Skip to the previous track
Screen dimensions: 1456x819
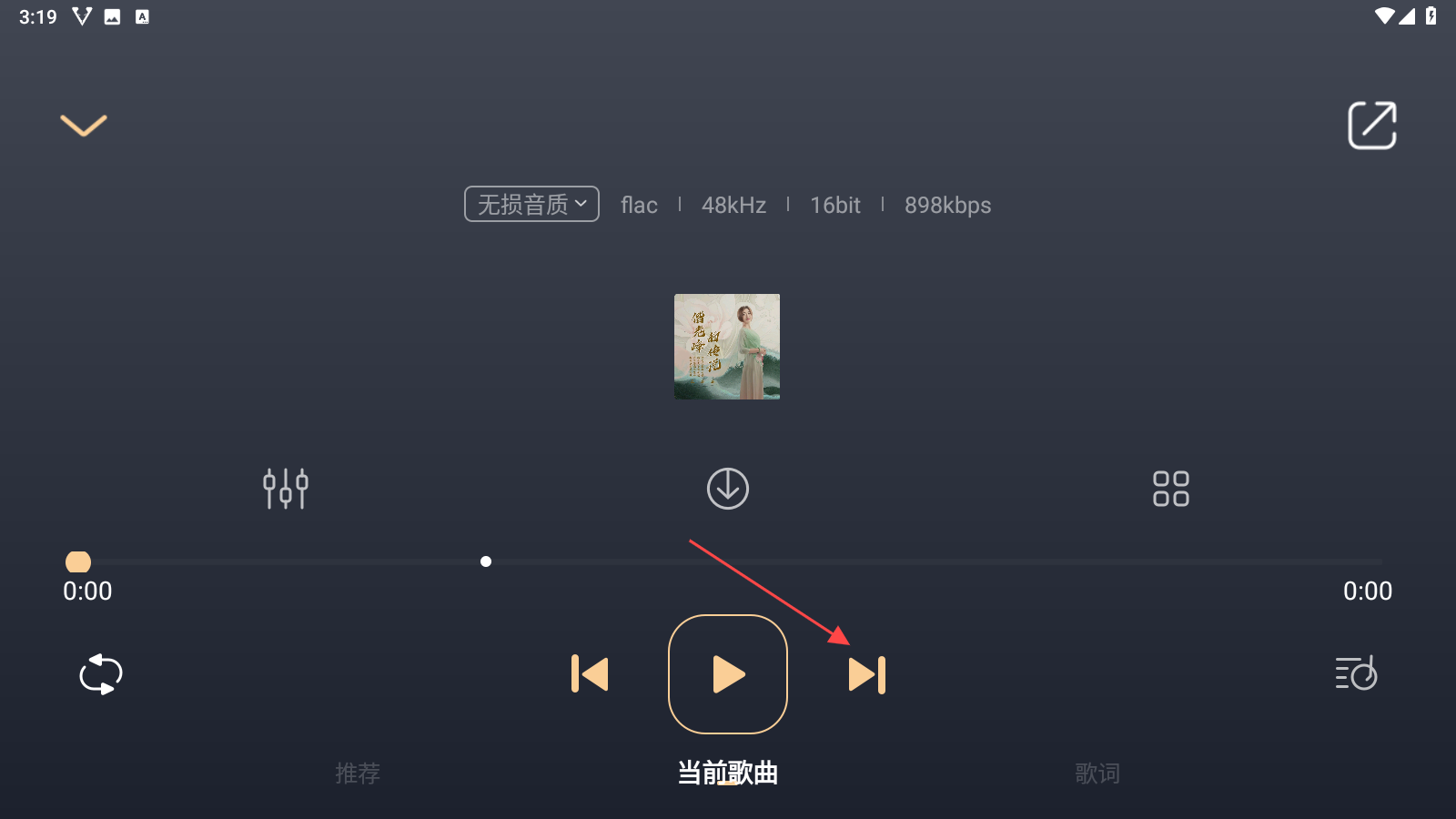(x=590, y=674)
